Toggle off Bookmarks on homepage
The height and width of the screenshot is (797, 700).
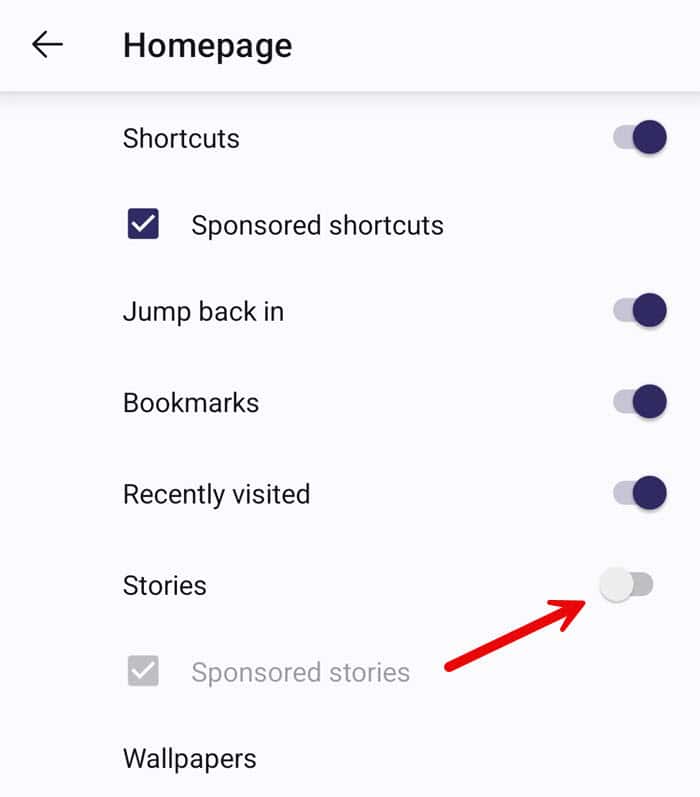coord(640,402)
